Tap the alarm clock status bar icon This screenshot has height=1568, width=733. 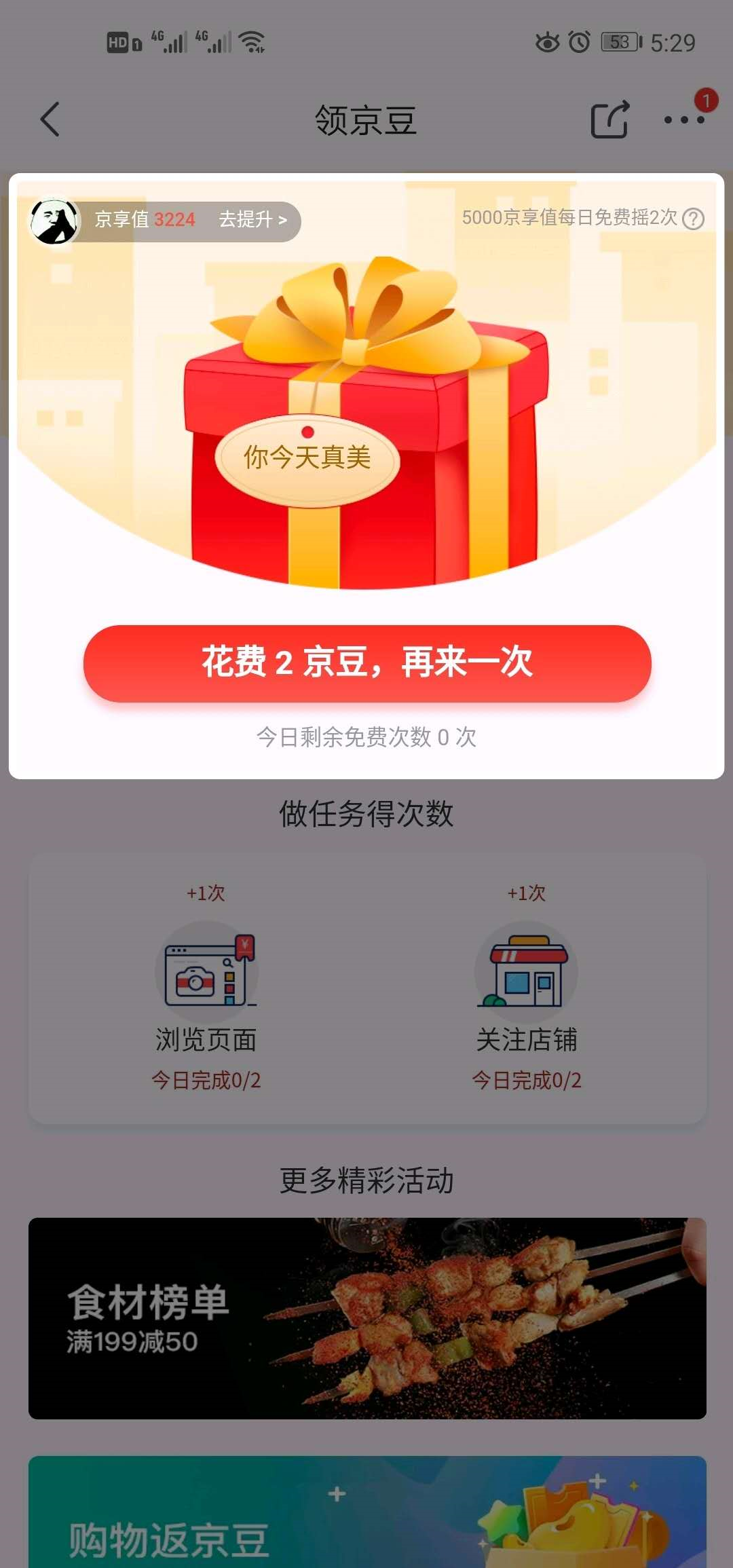click(579, 42)
